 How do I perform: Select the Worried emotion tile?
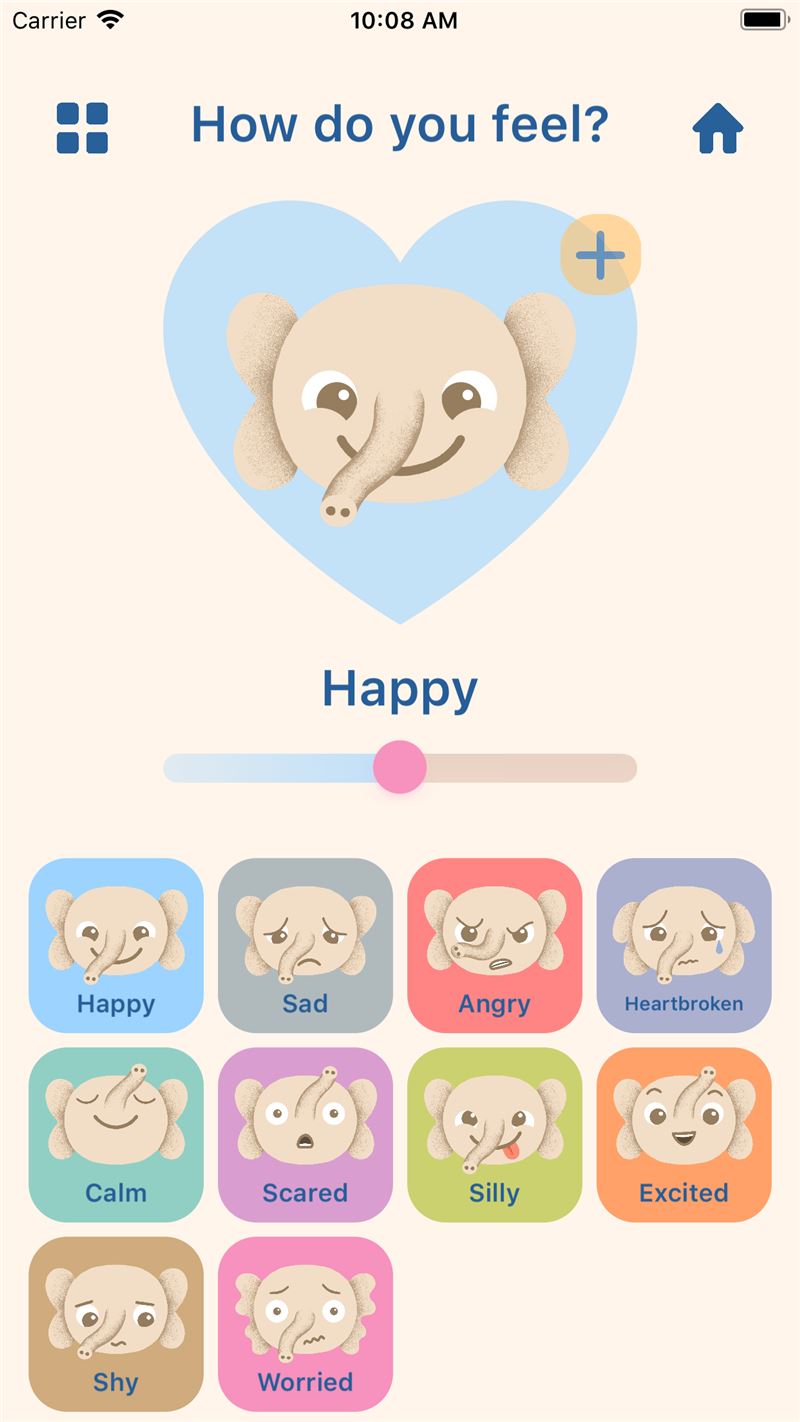[x=305, y=1324]
